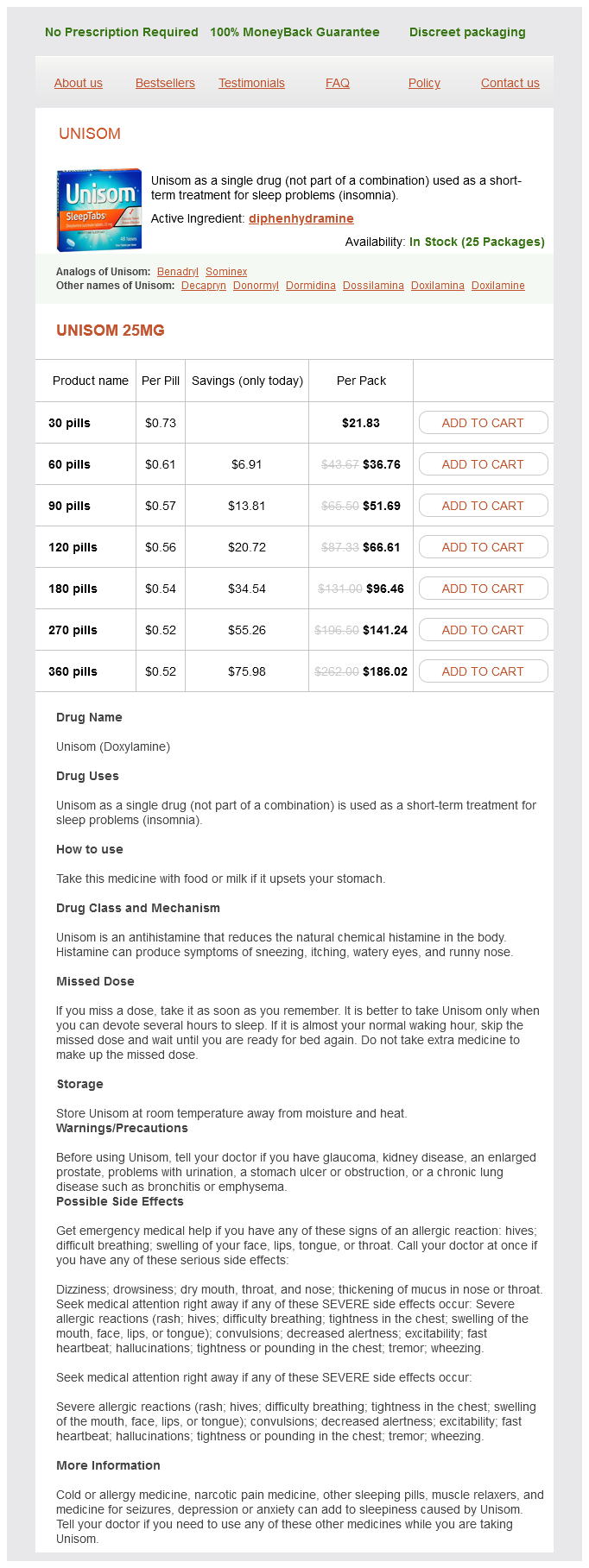Viewport: 589px width, 1568px height.
Task: Select the Decapryn alternative name link
Action: click(x=204, y=286)
